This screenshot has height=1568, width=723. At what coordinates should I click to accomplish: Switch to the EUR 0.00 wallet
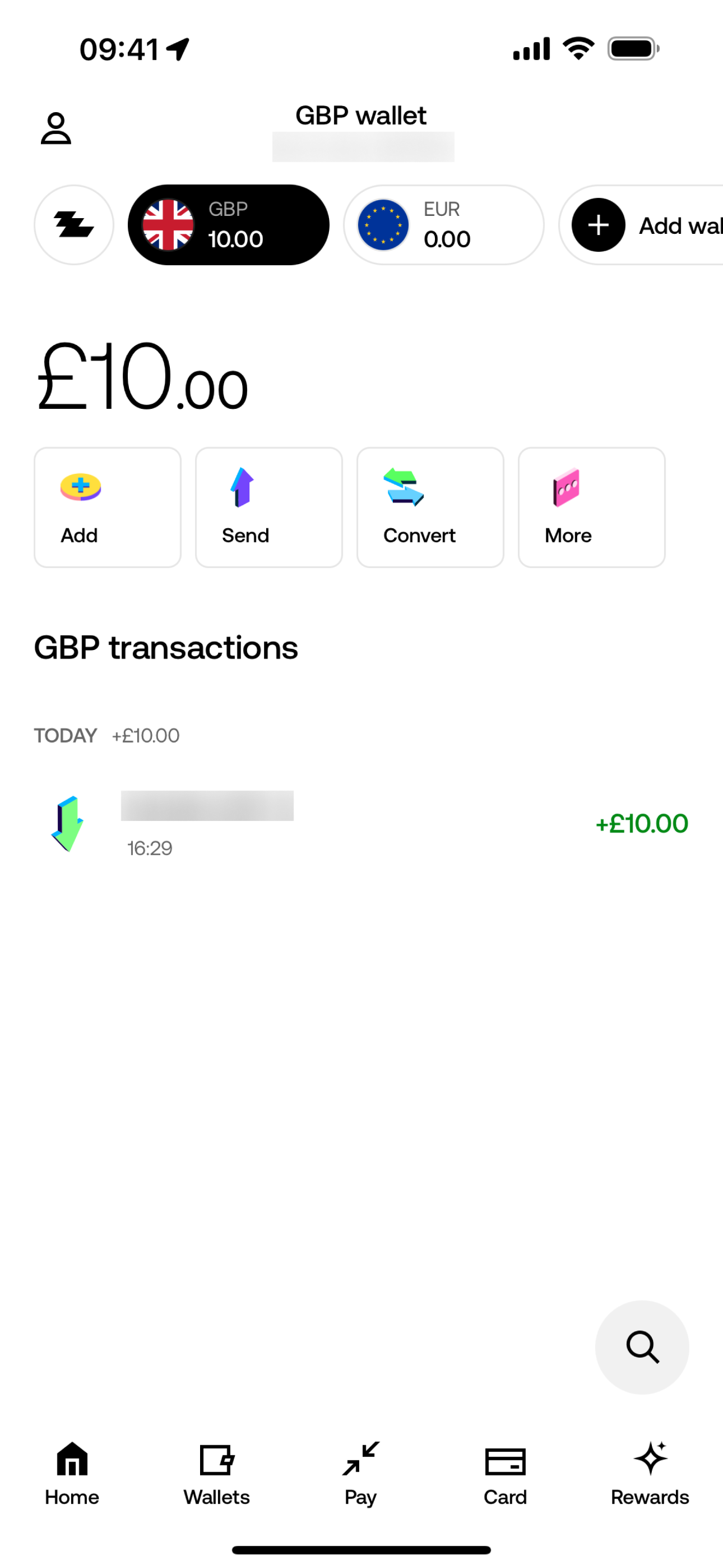[x=444, y=225]
